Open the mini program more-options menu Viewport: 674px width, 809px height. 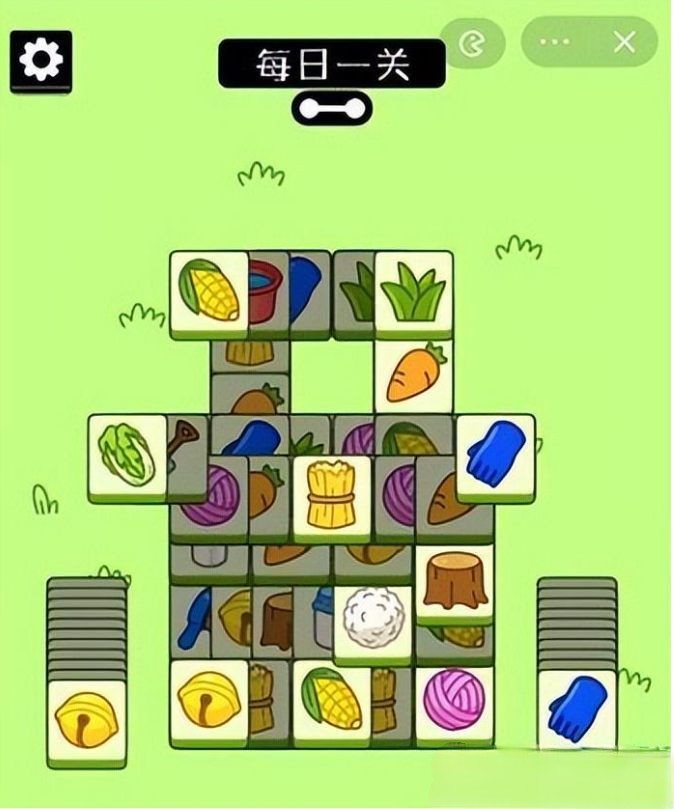[x=554, y=42]
